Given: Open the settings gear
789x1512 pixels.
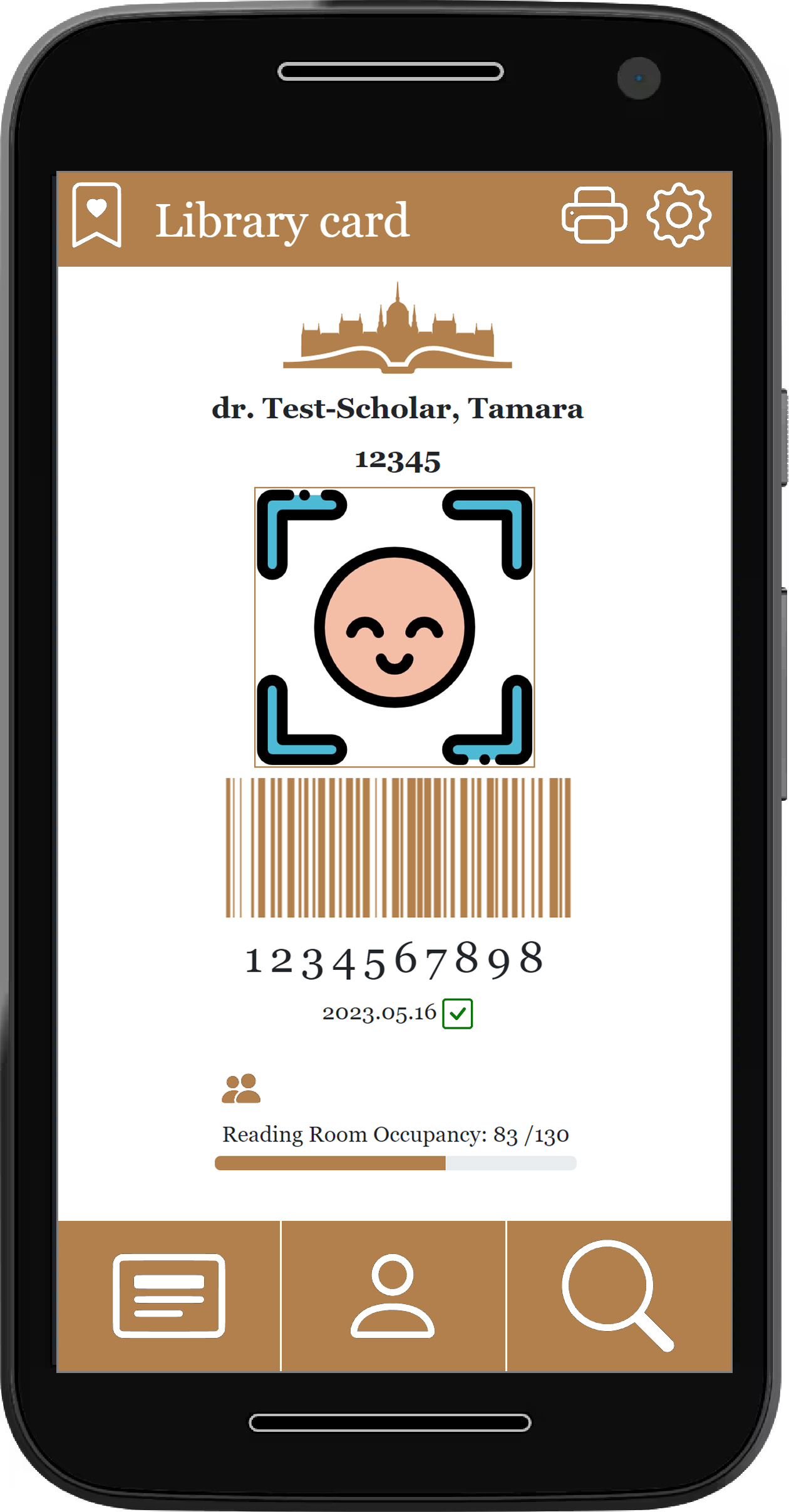Looking at the screenshot, I should pos(679,215).
